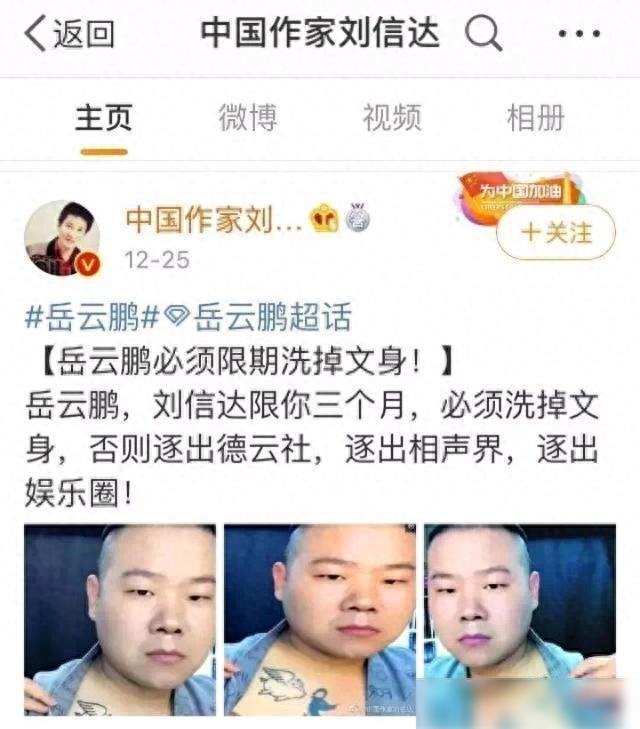The image size is (640, 729).
Task: Switch to the 相册 tab
Action: click(x=535, y=118)
